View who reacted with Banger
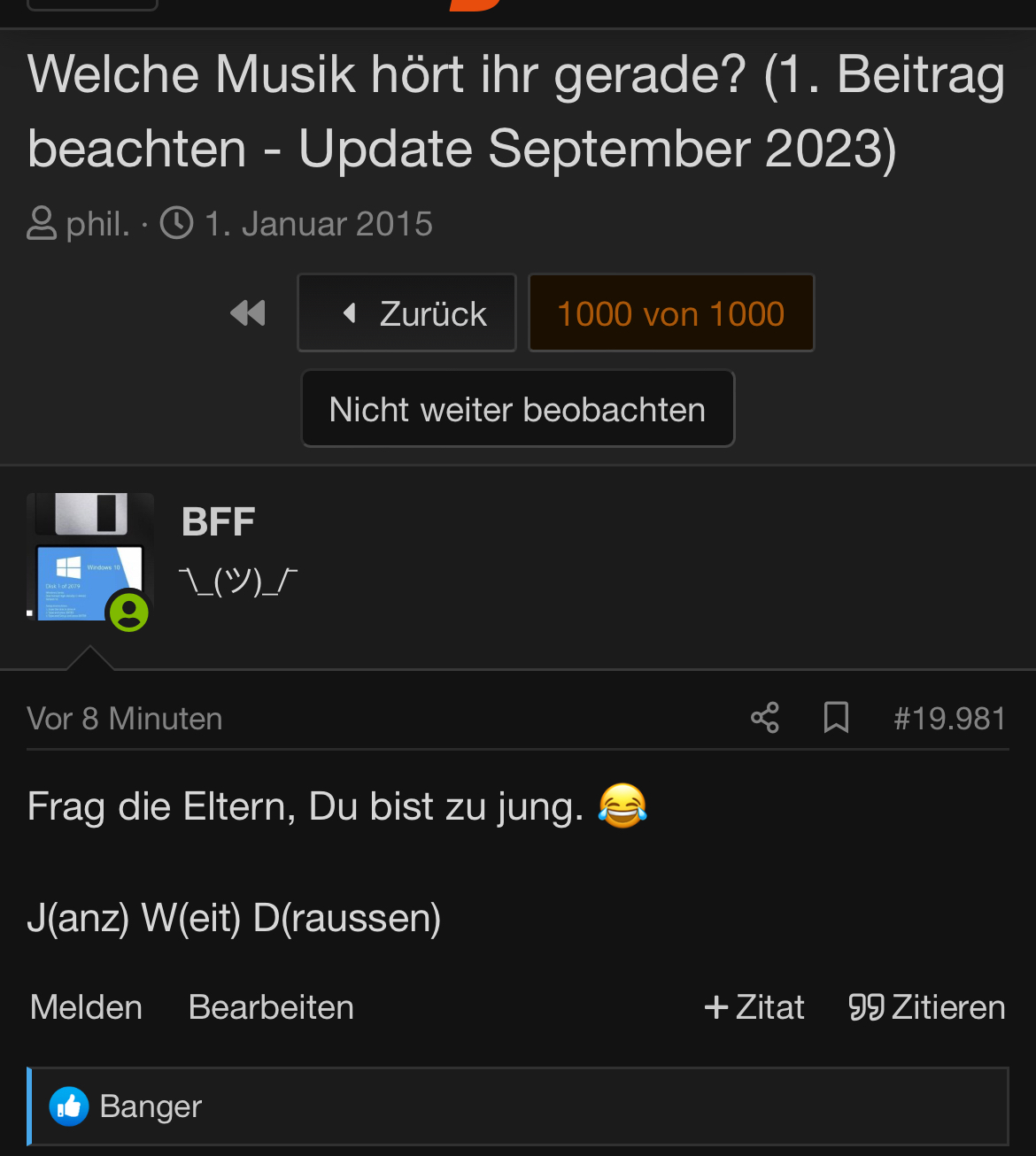 pos(151,1106)
